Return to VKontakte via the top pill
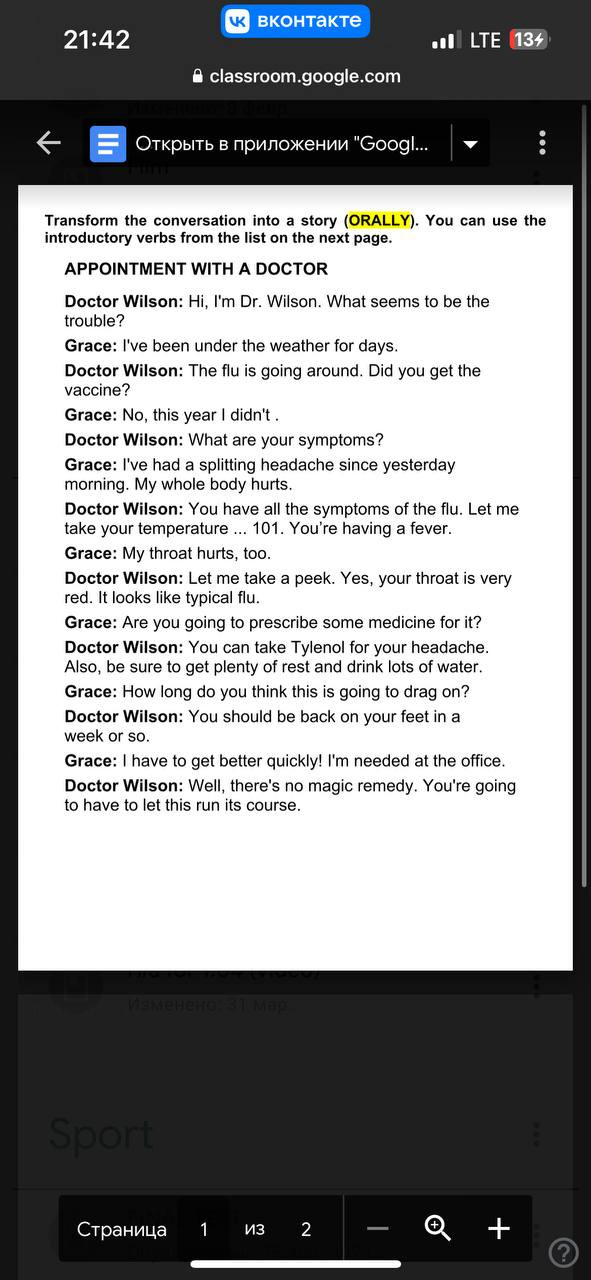The width and height of the screenshot is (591, 1280). (295, 21)
